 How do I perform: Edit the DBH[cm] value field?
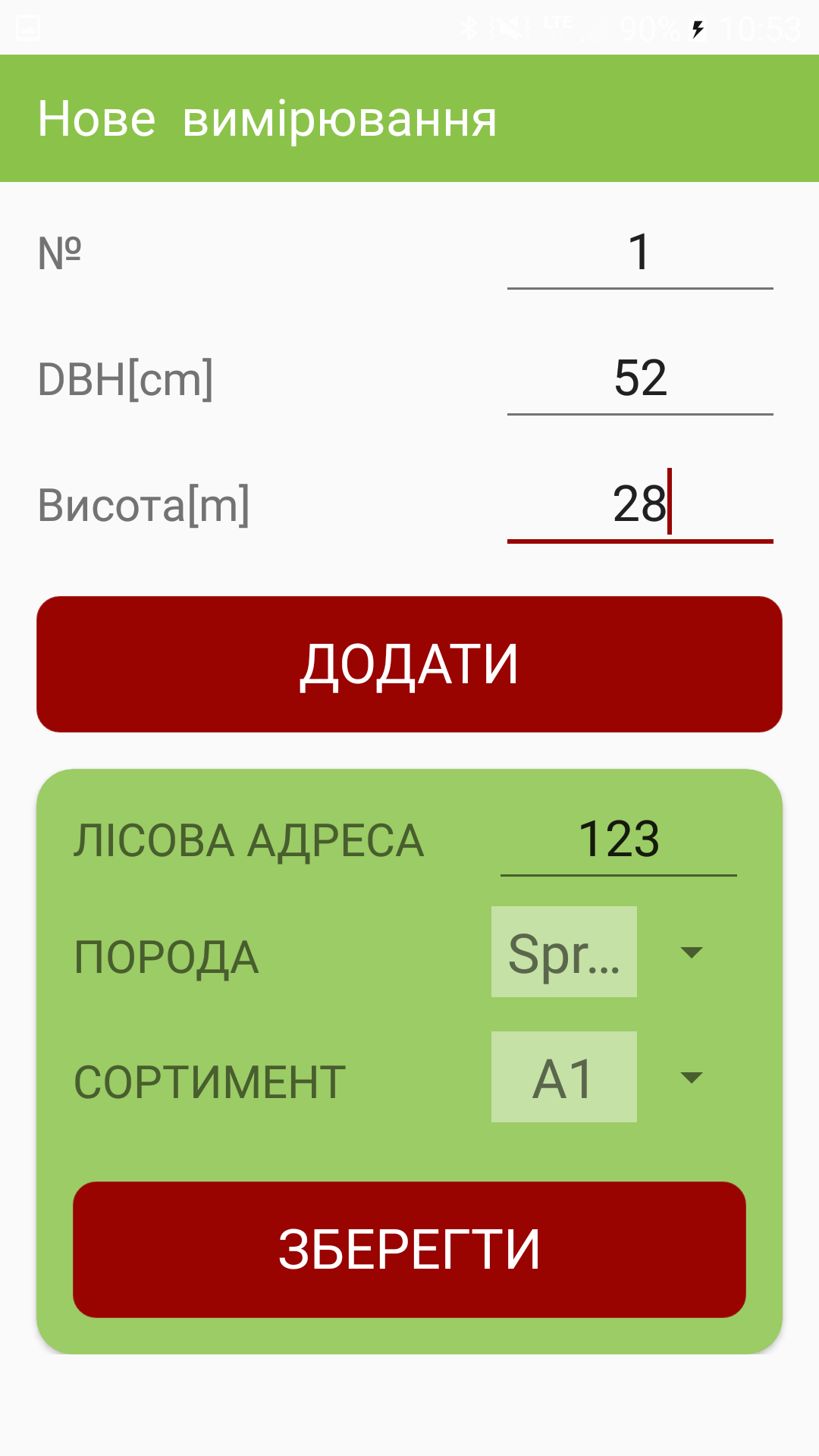[x=639, y=379]
